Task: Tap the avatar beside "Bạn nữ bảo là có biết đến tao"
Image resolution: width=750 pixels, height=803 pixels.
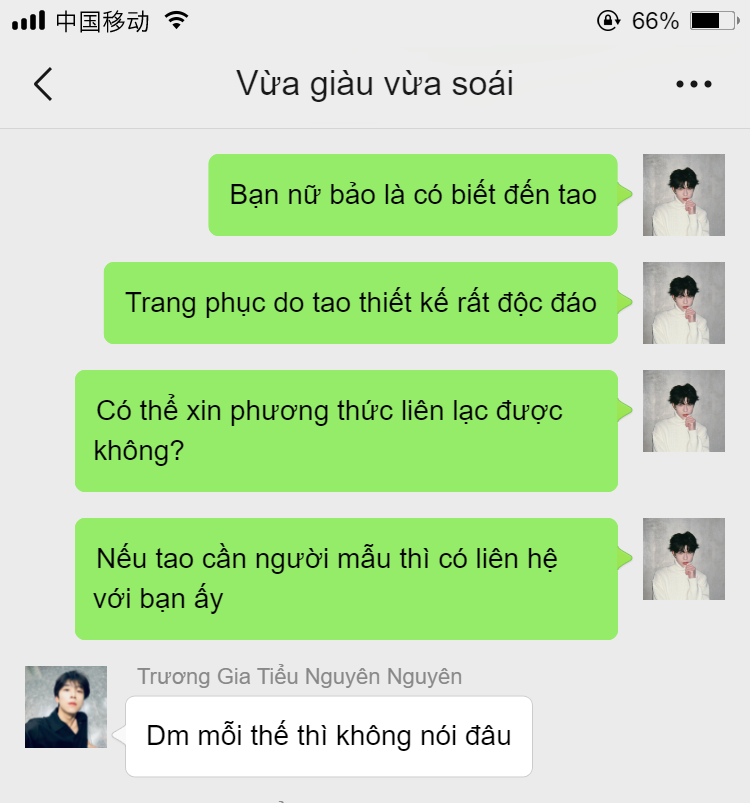Action: [683, 195]
